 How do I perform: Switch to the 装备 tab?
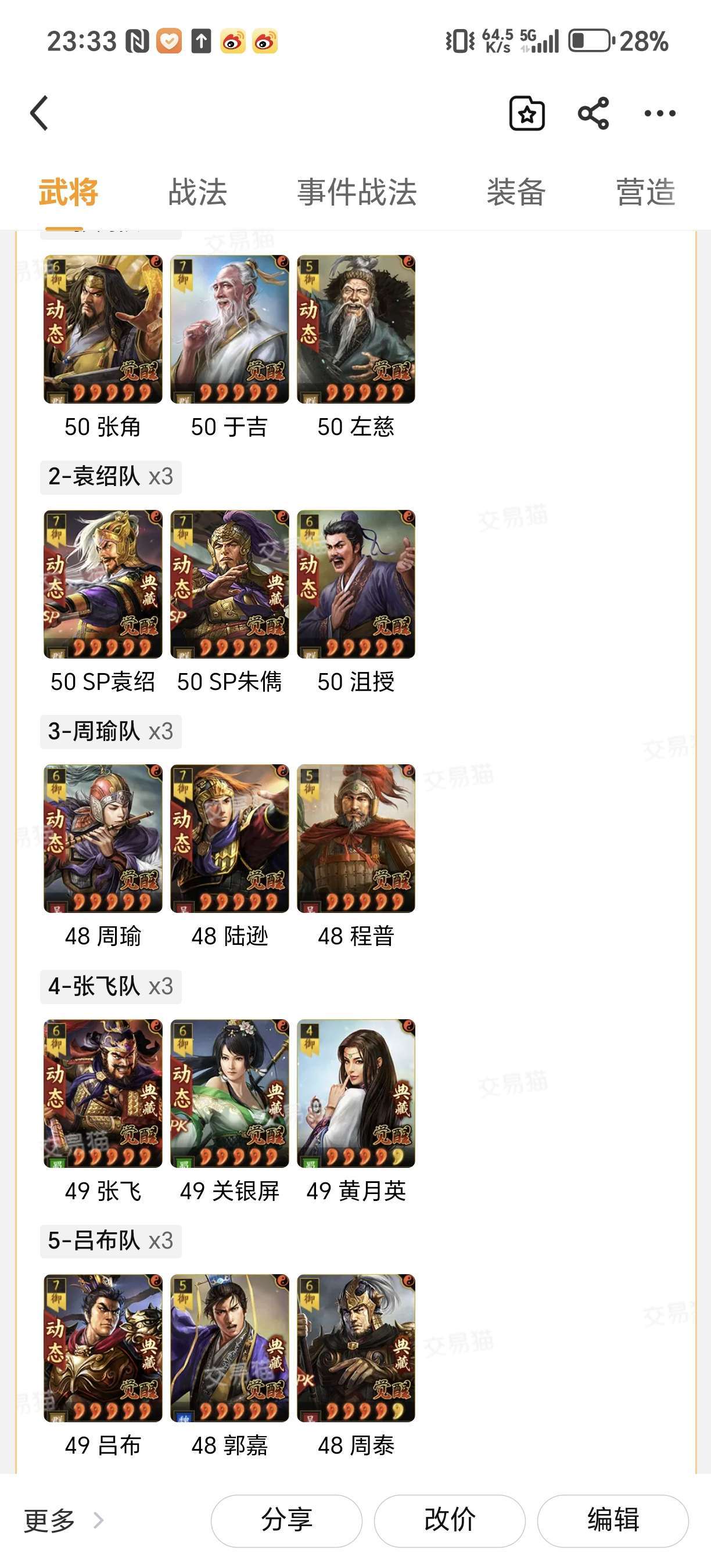point(516,192)
